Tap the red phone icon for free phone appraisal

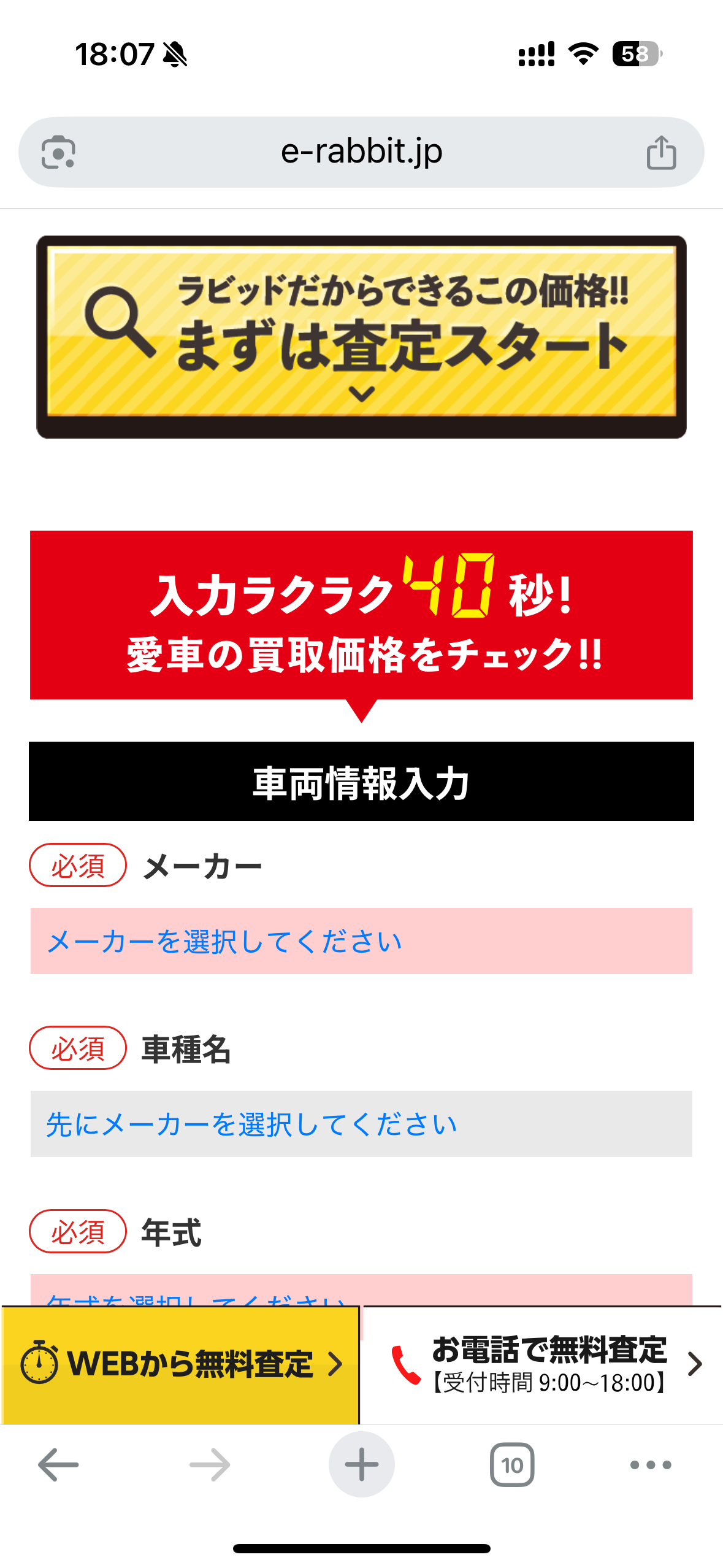[x=405, y=1361]
